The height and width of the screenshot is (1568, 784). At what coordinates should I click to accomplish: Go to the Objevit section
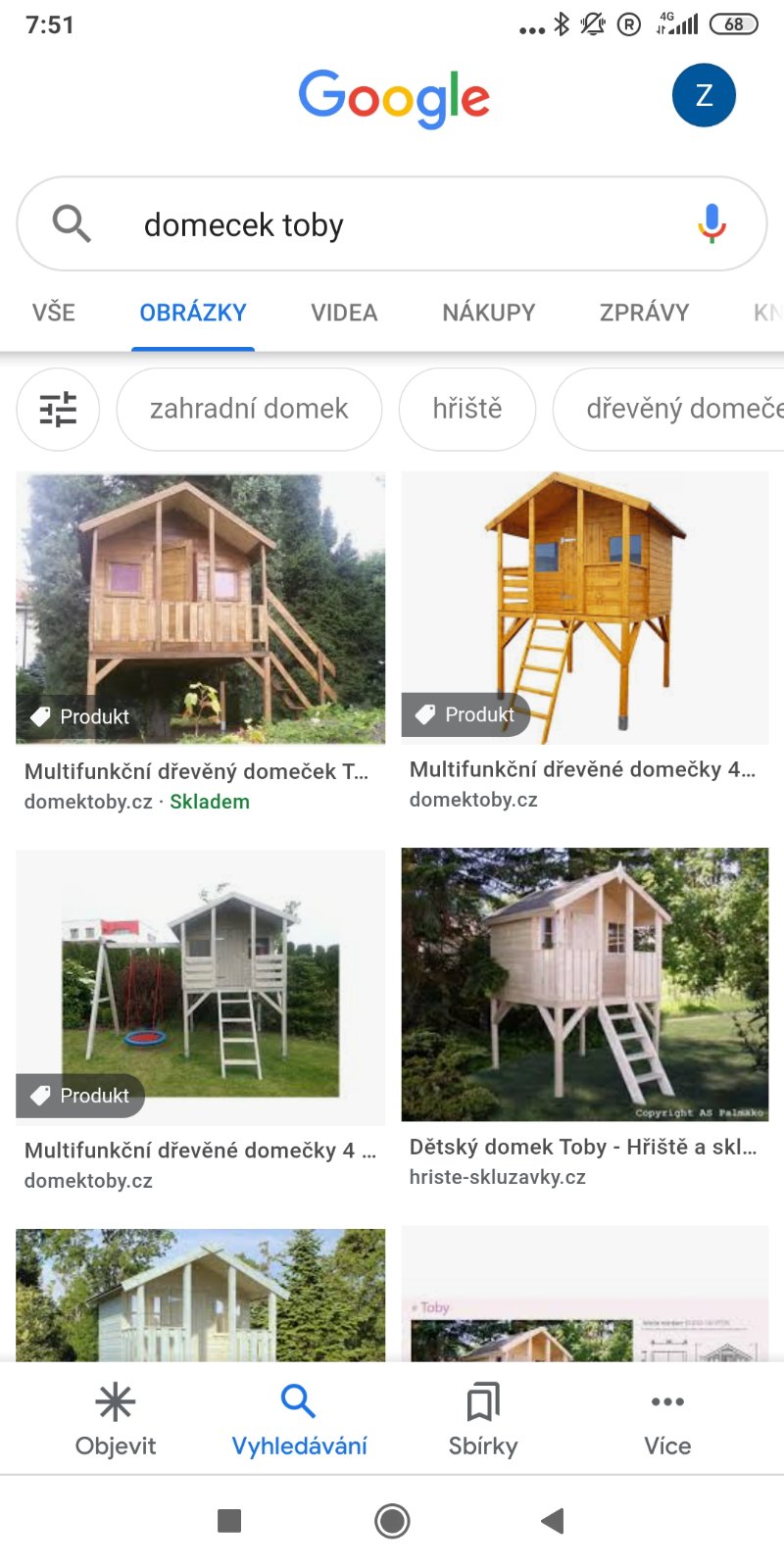tap(116, 1419)
